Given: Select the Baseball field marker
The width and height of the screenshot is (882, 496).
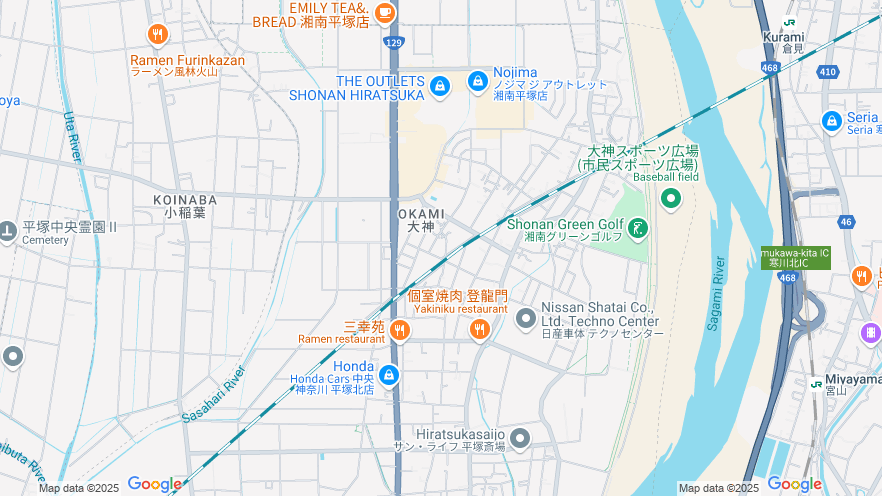Looking at the screenshot, I should (670, 197).
